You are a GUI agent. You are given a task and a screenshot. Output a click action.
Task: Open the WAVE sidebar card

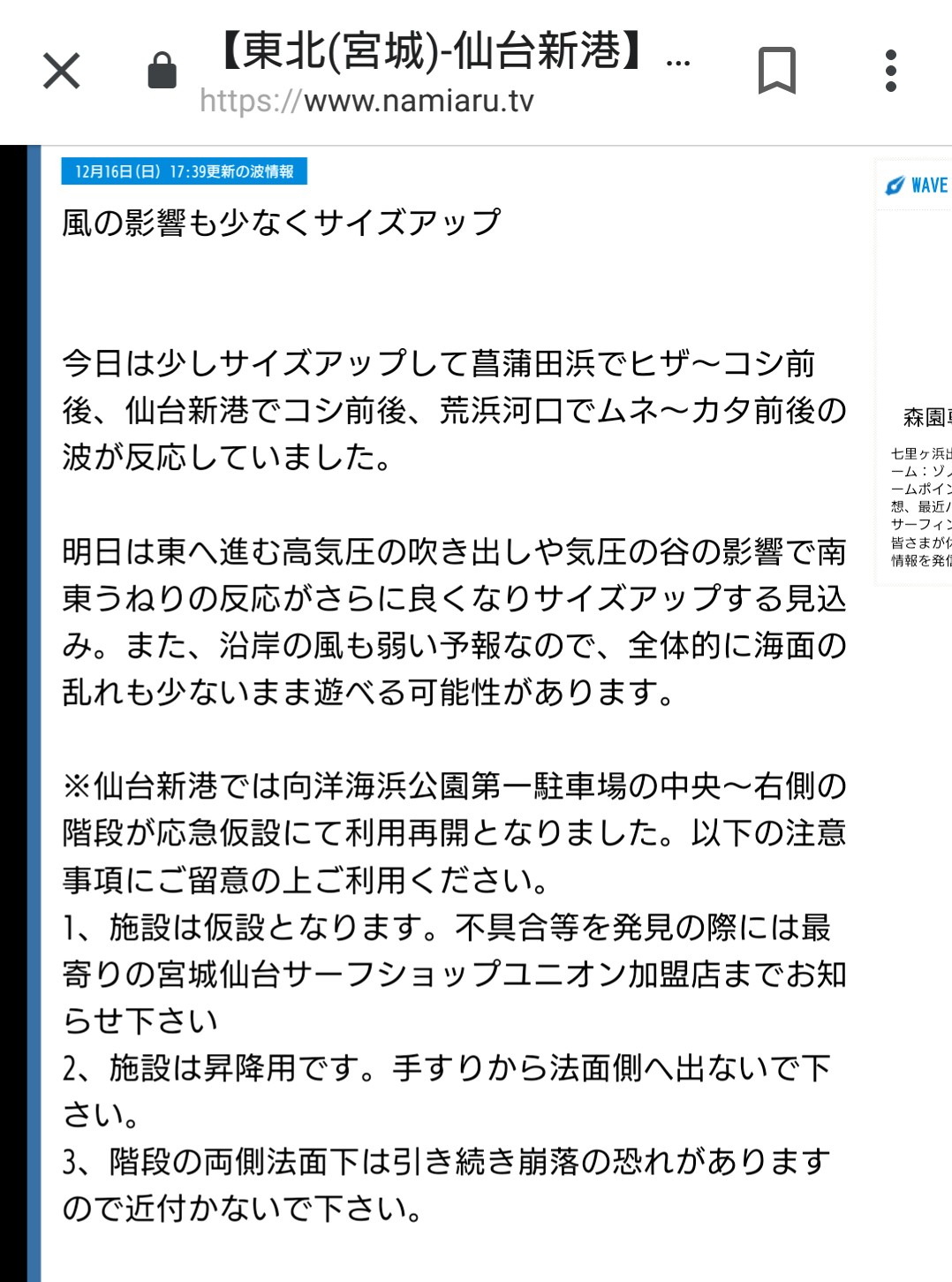[918, 186]
